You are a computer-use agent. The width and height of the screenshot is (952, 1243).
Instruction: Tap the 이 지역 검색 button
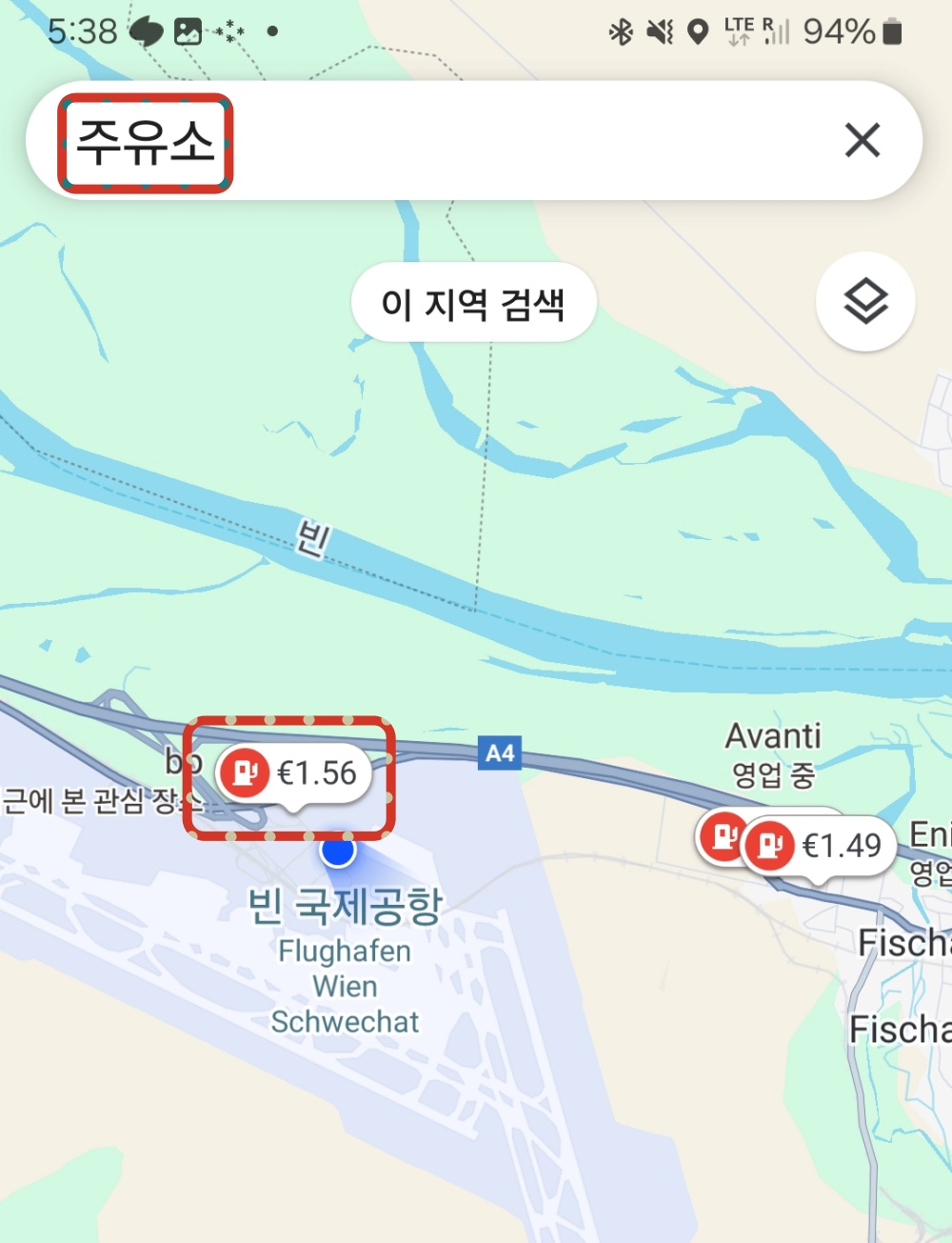point(473,301)
